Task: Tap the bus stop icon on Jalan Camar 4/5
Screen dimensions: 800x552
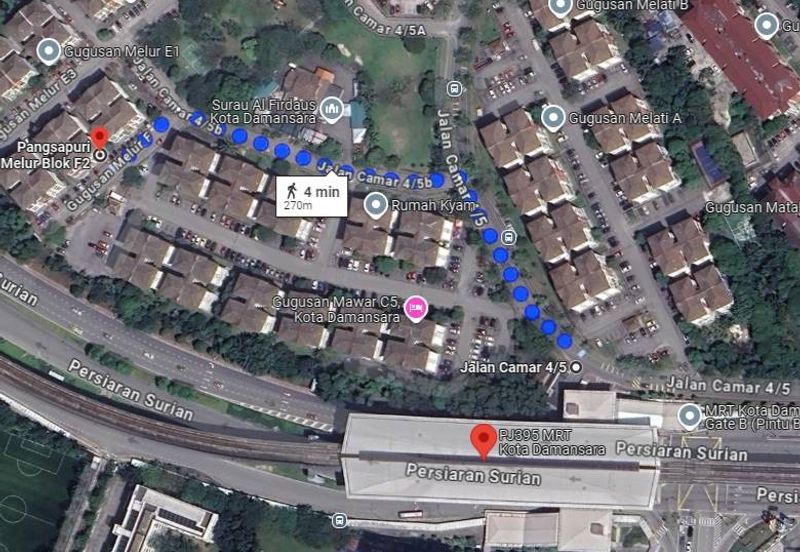Action: click(509, 237)
